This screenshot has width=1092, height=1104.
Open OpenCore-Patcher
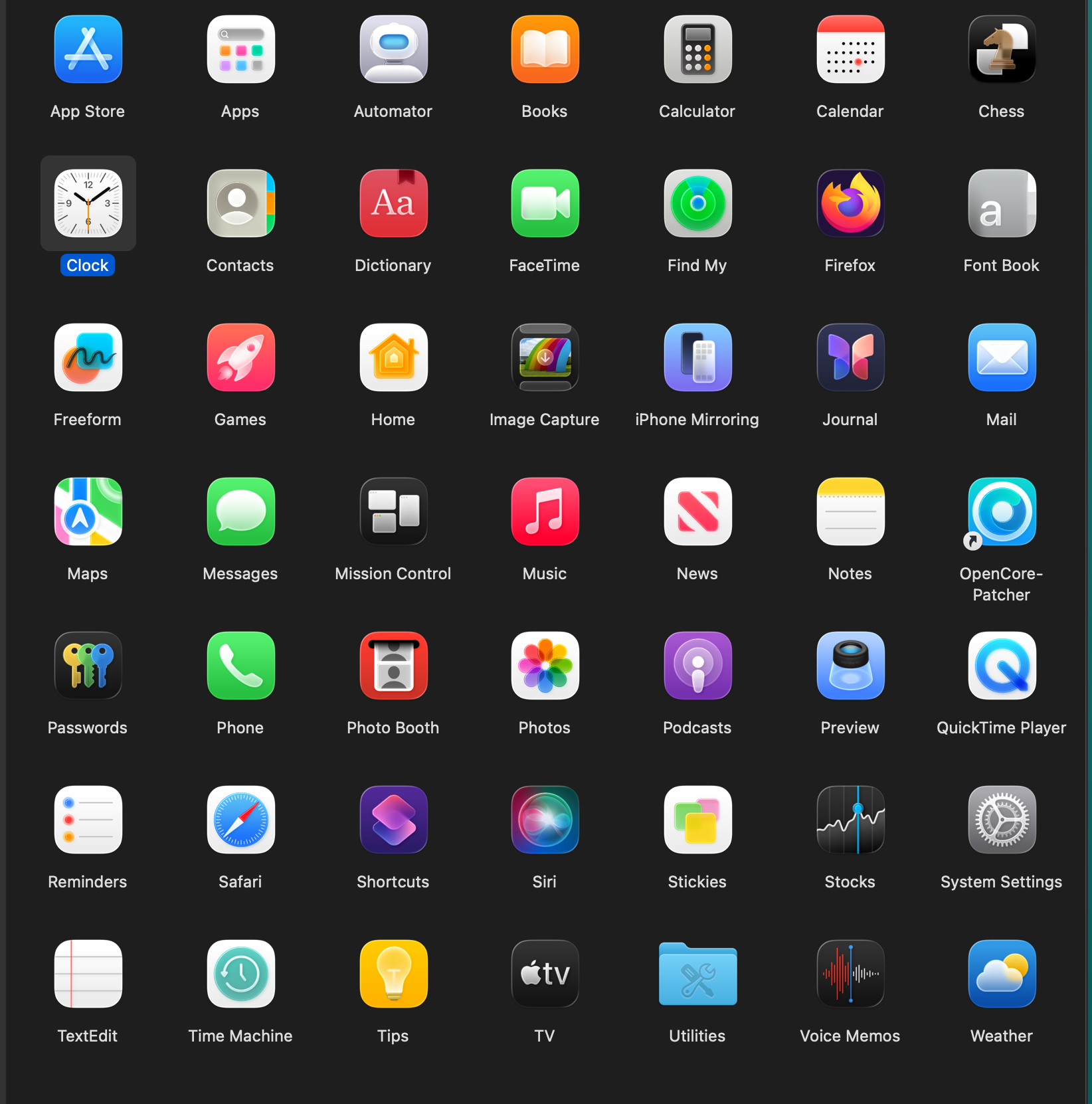1002,511
